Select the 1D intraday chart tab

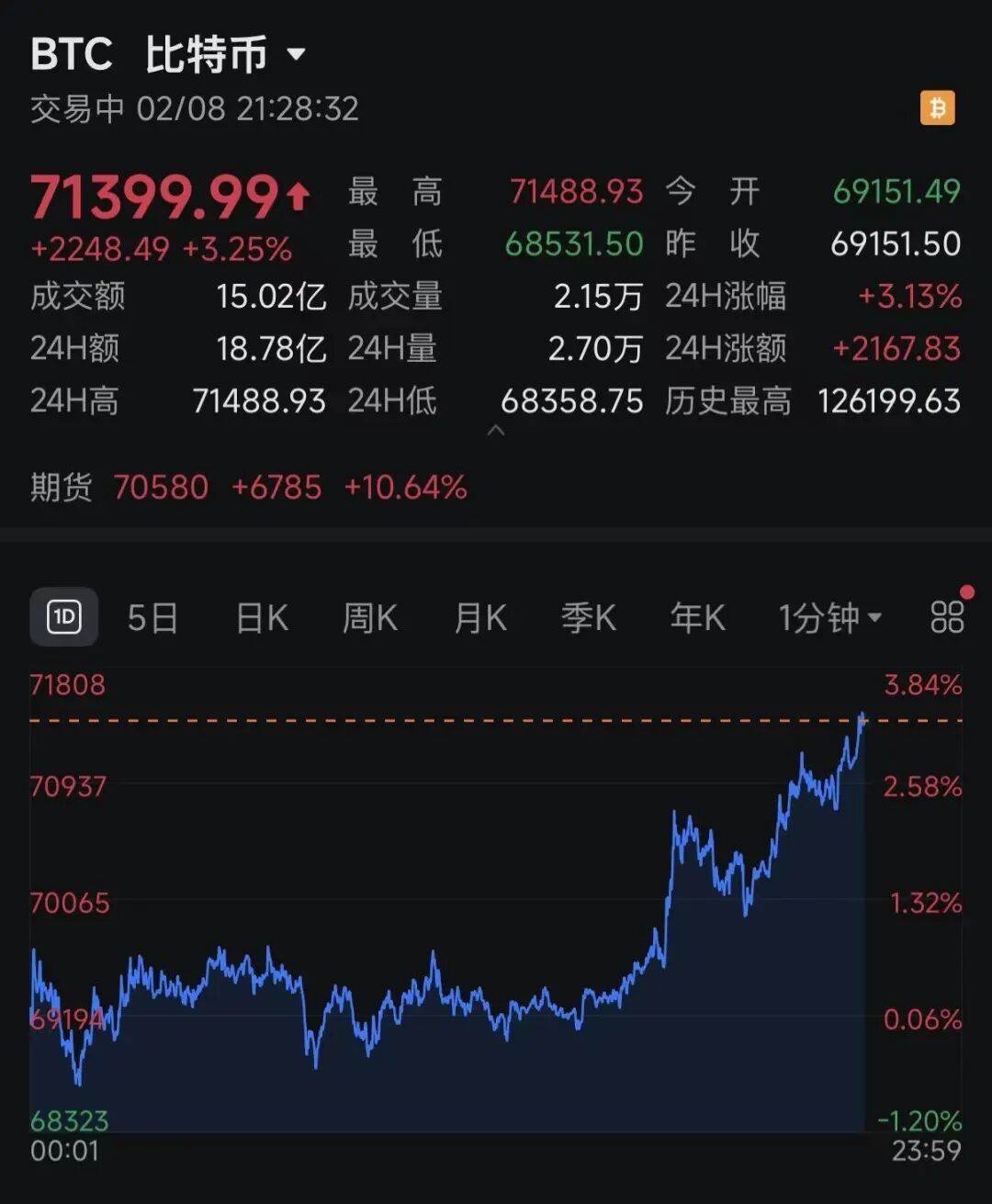tap(63, 617)
